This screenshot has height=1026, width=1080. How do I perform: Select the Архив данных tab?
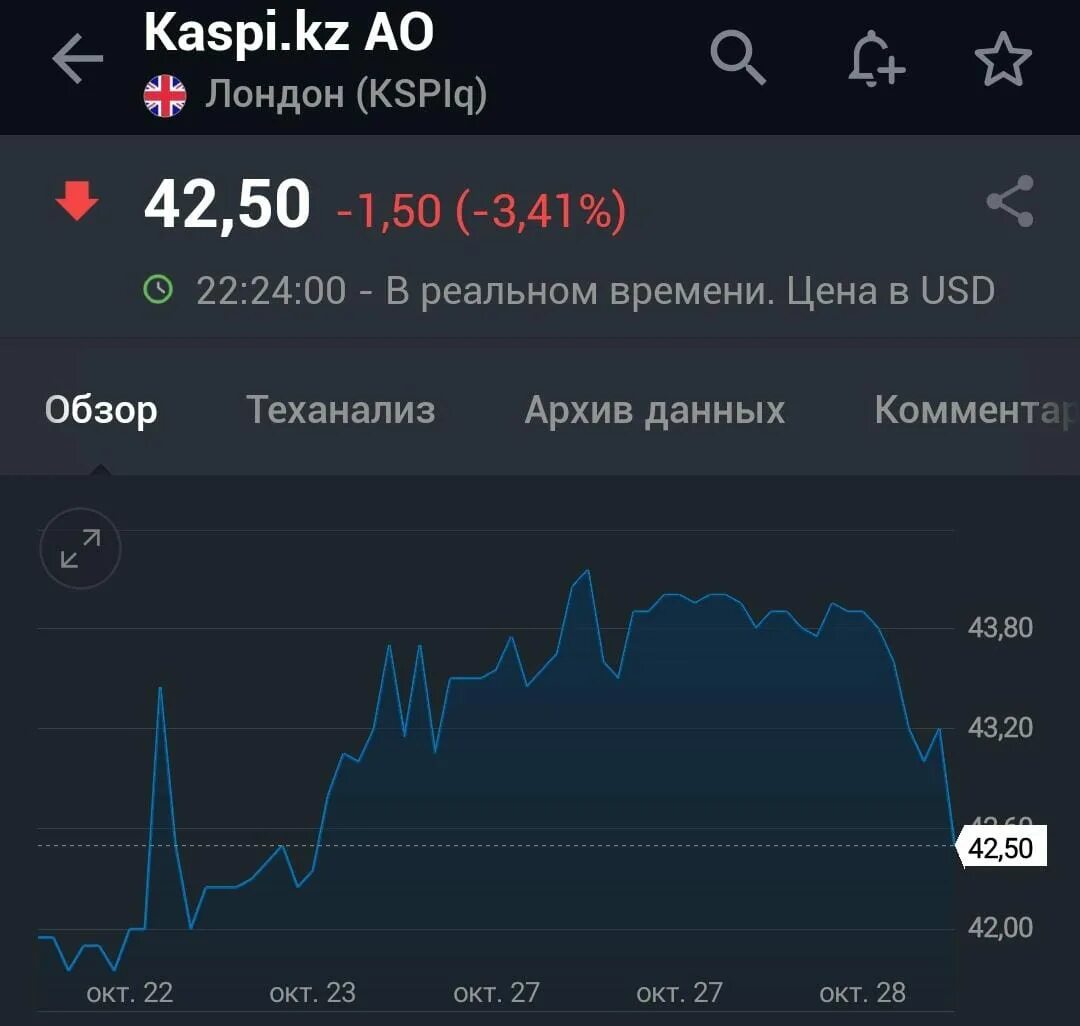(655, 410)
